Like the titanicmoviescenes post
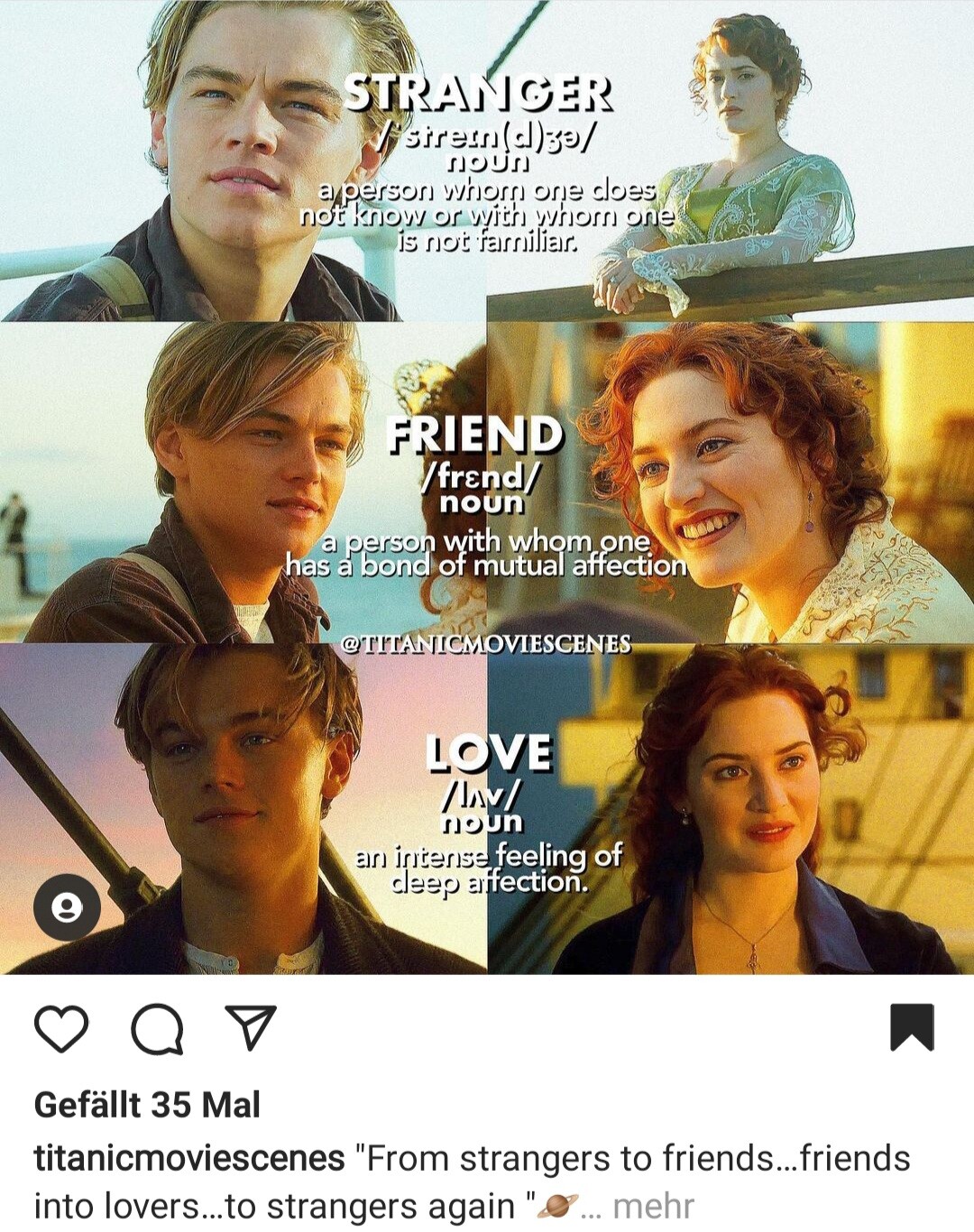Screen dimensions: 974x1232 click(x=61, y=1028)
